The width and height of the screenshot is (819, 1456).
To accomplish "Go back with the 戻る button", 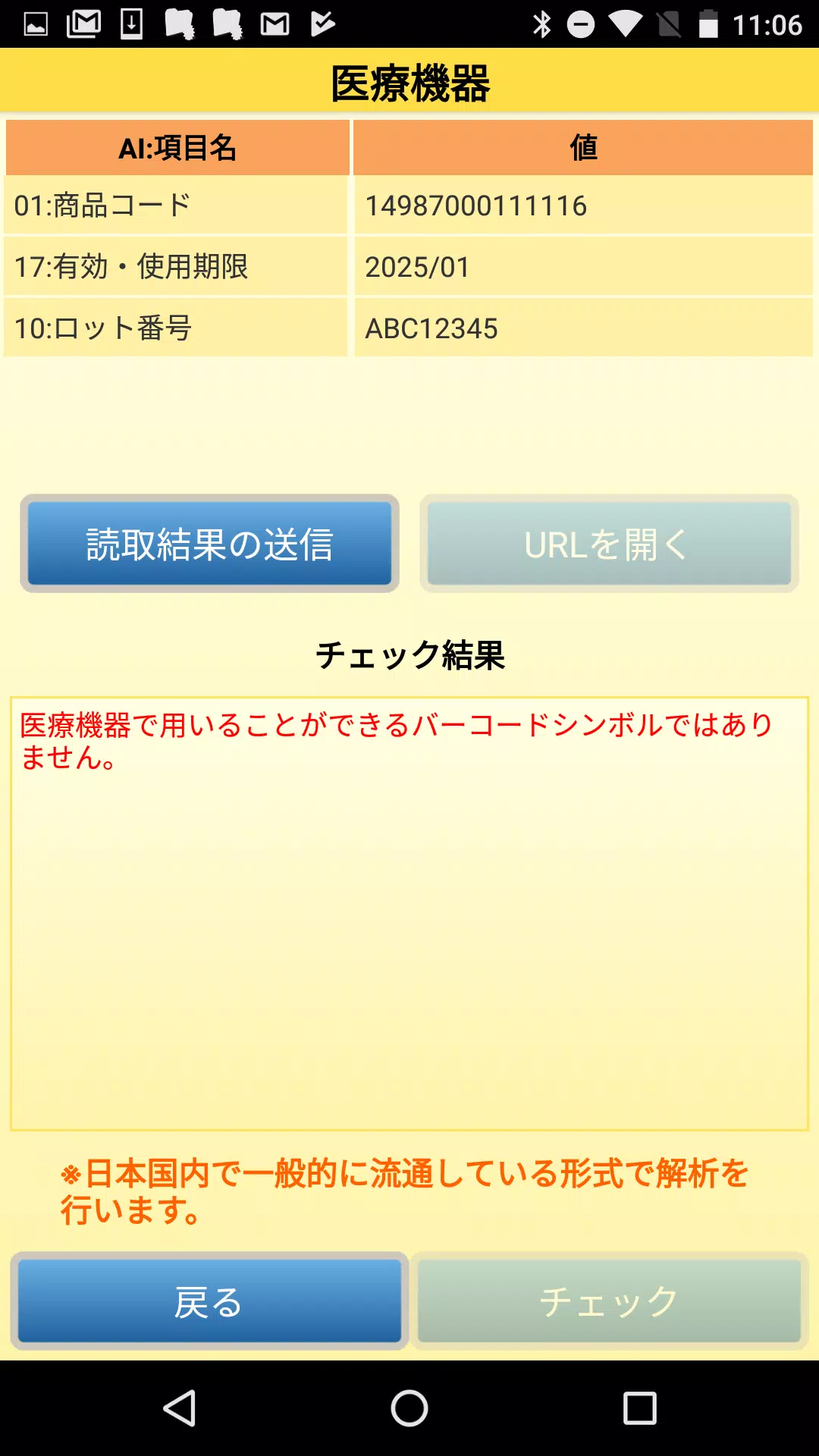I will (209, 1301).
